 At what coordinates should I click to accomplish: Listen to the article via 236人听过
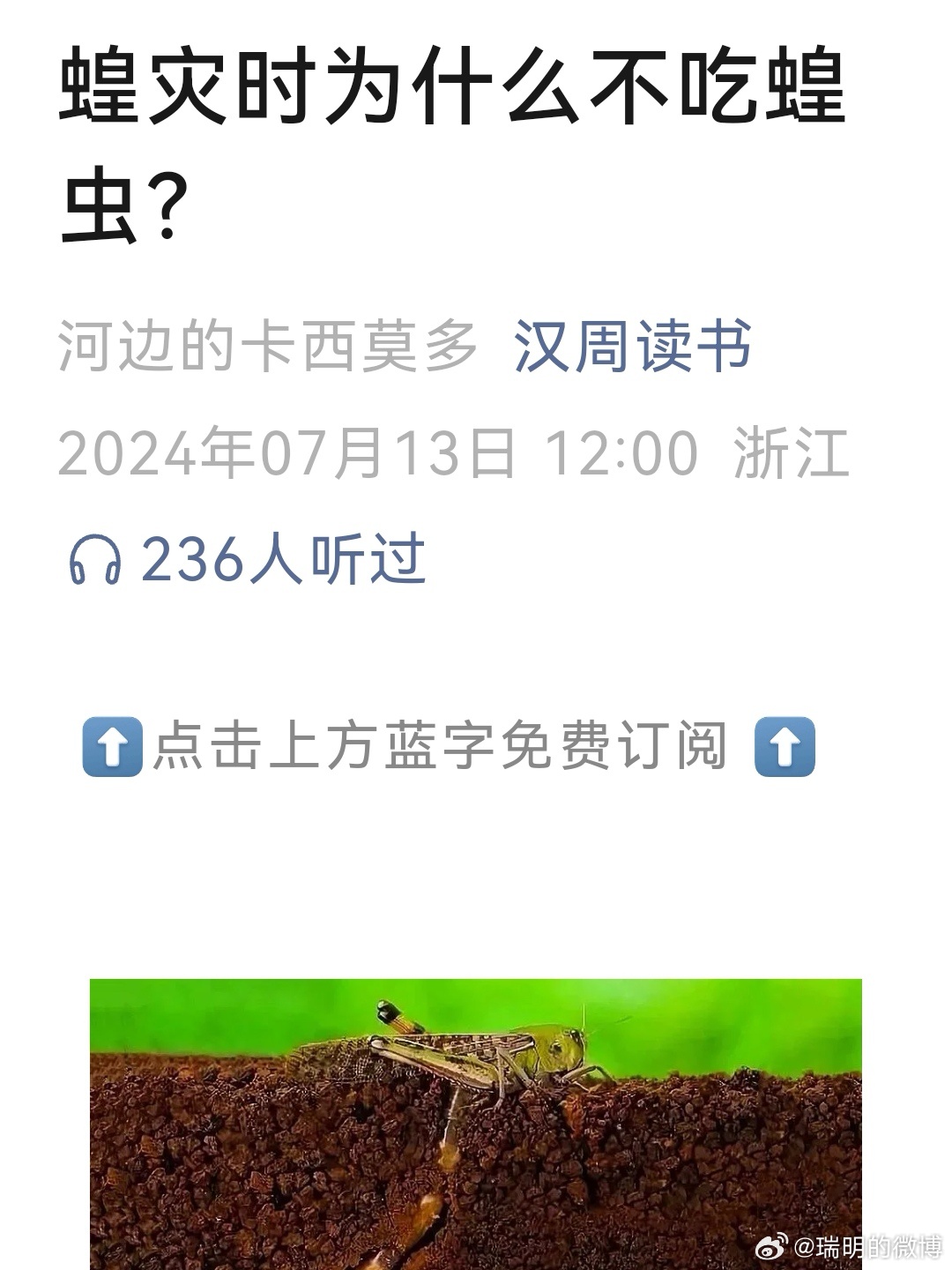pyautogui.click(x=249, y=559)
